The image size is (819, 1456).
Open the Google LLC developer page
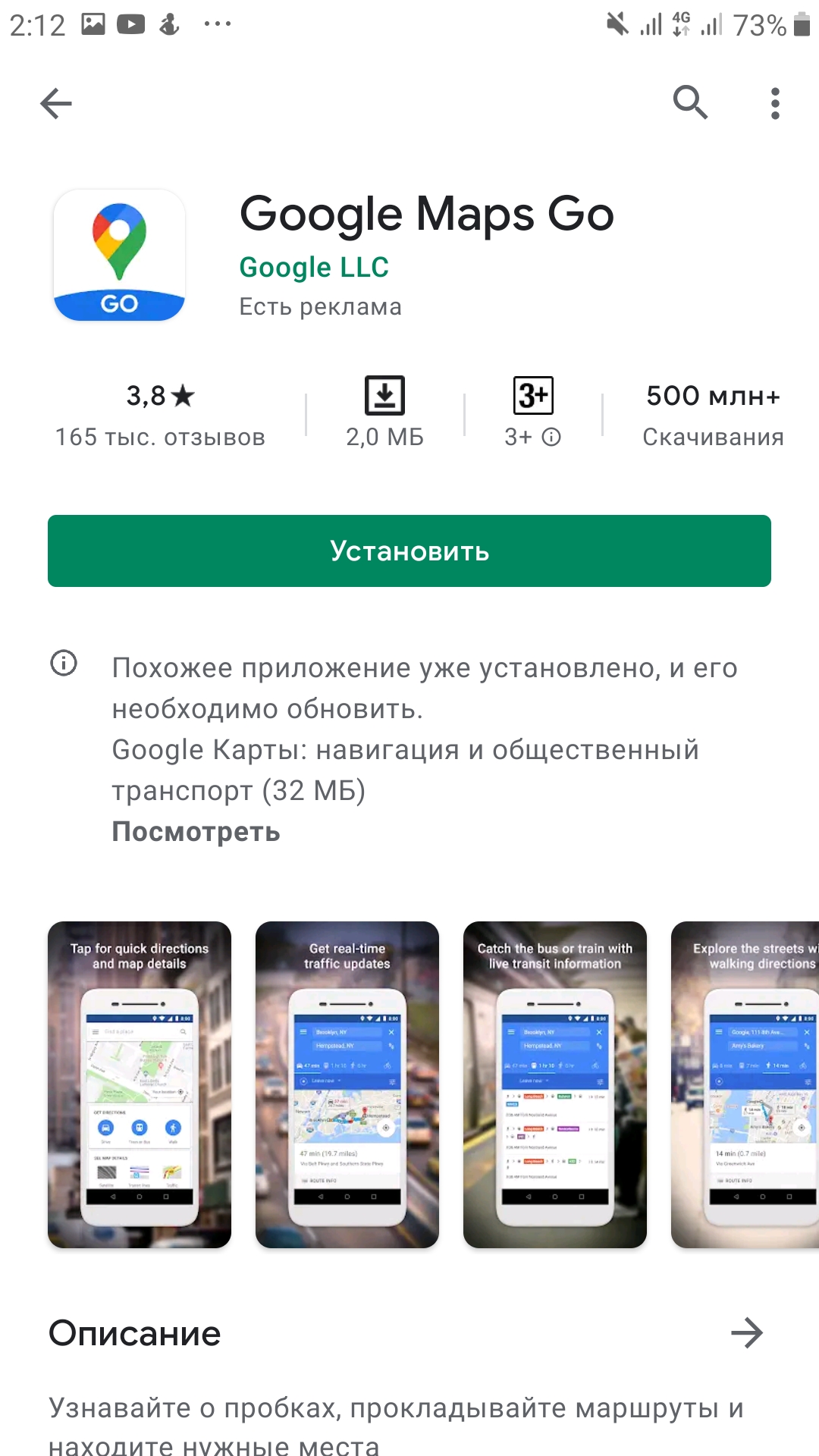[x=314, y=267]
